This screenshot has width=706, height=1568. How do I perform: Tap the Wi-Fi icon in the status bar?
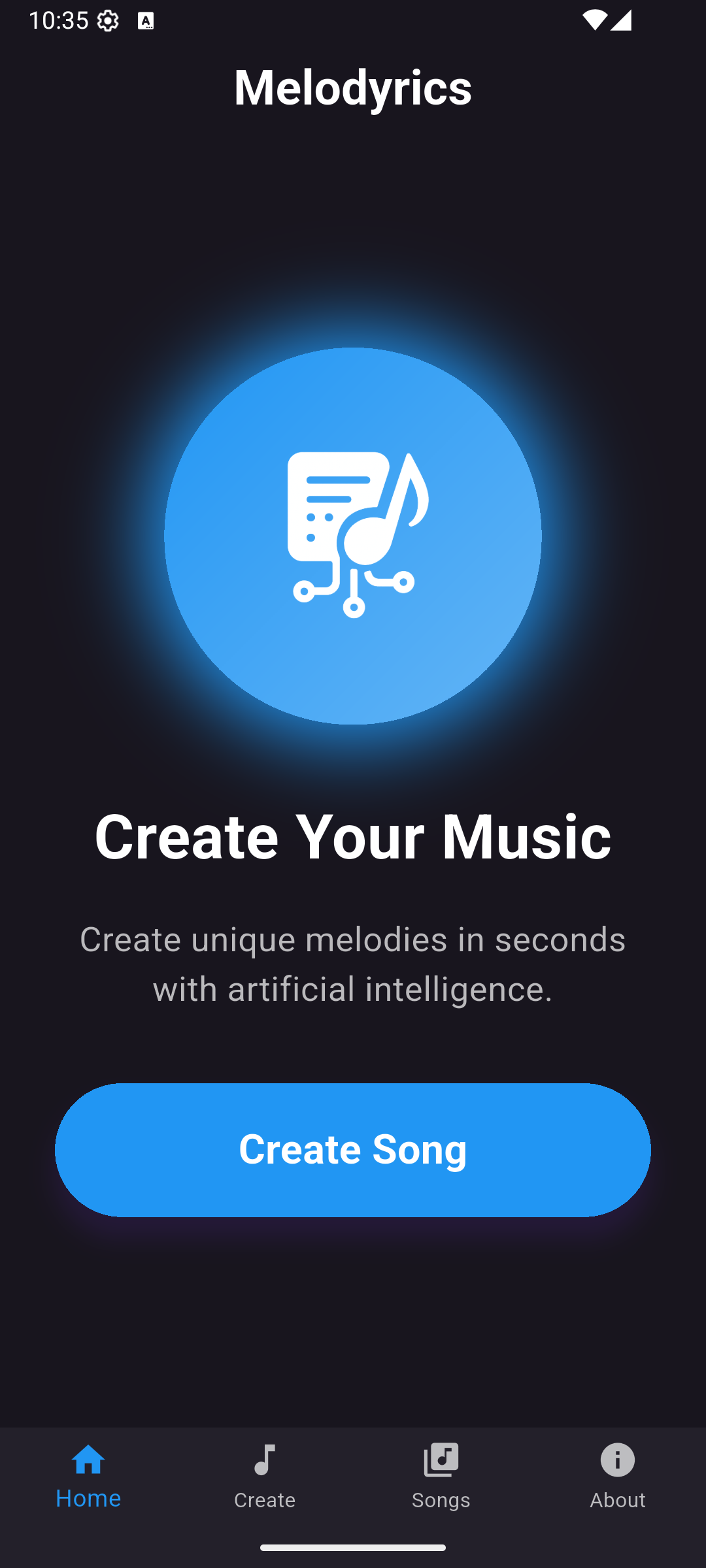(596, 21)
